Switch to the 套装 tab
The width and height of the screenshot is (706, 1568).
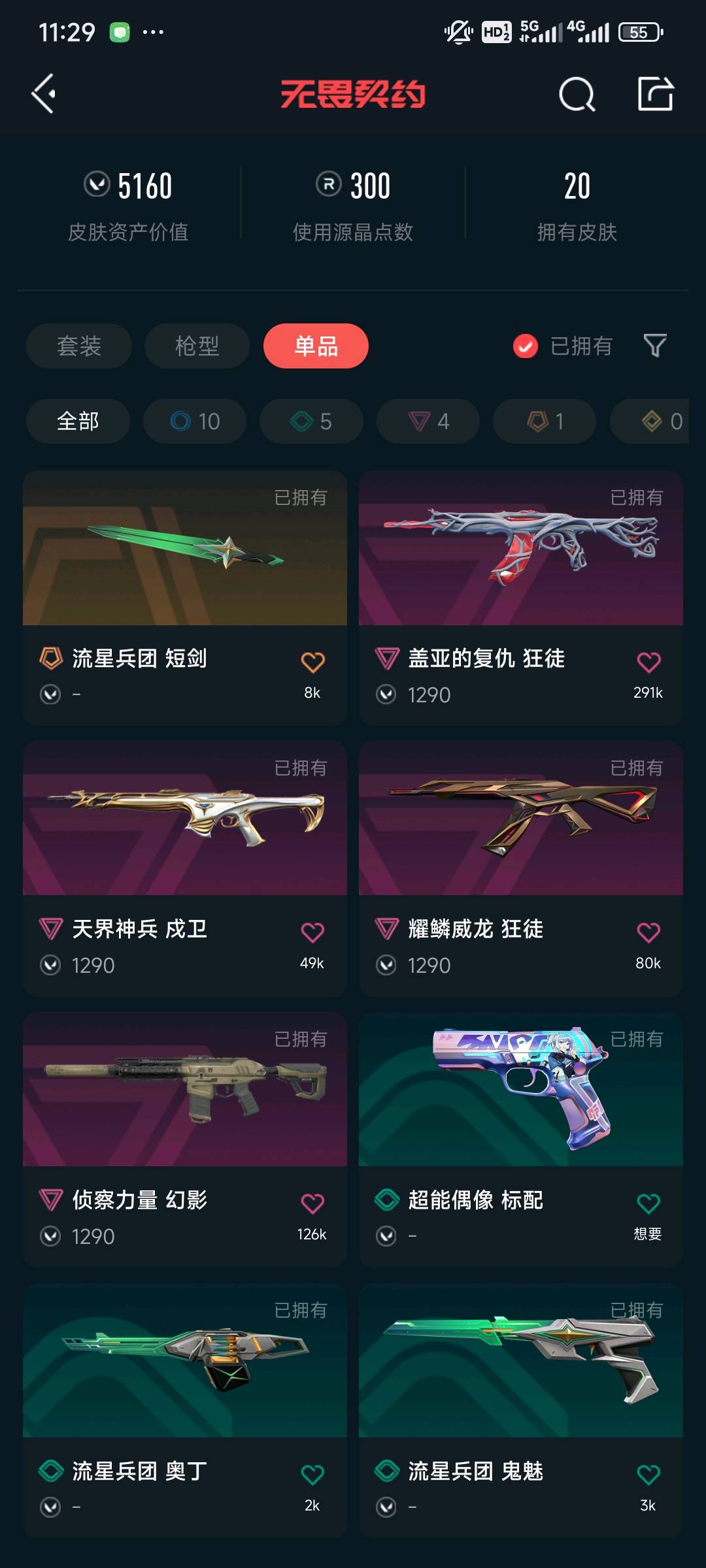click(x=79, y=346)
